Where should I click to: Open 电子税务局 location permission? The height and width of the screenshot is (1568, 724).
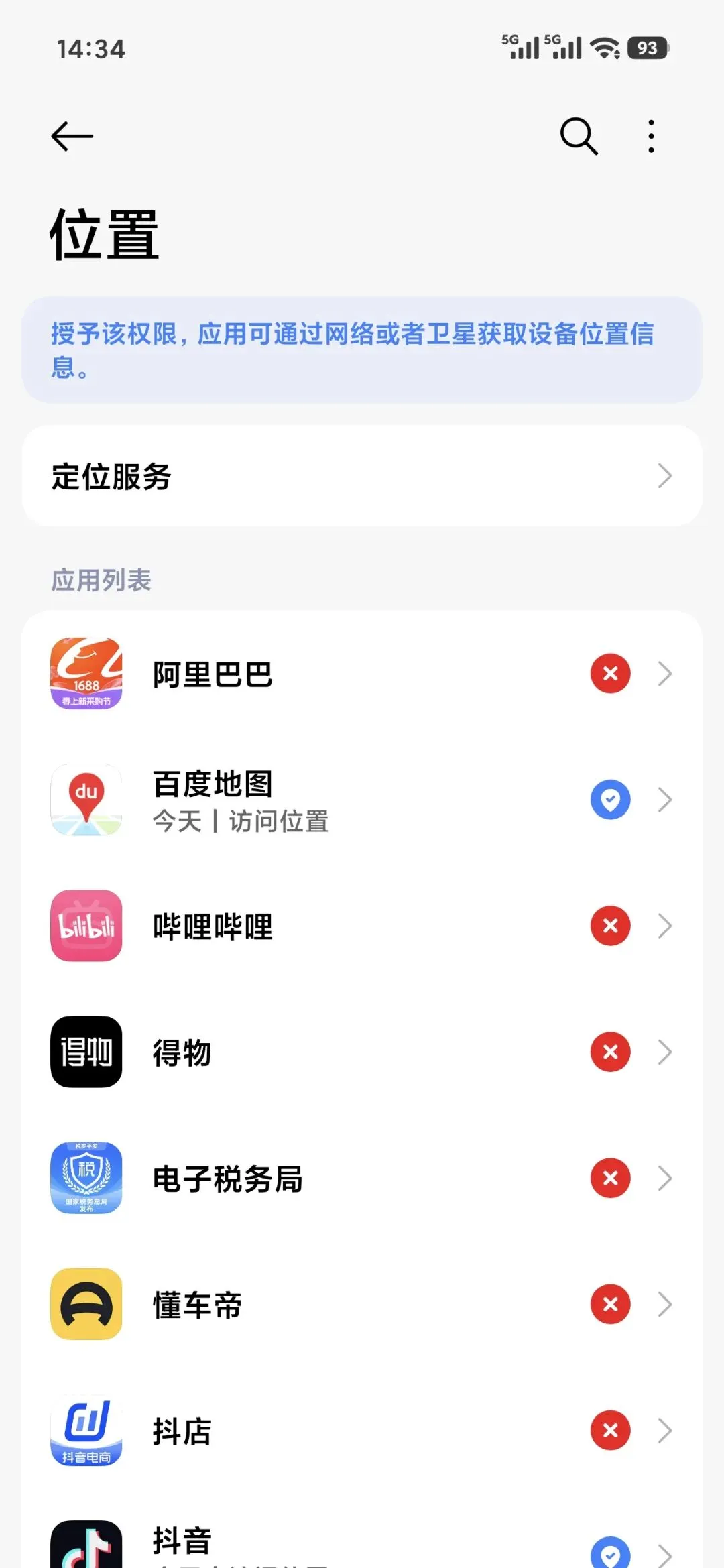point(362,1178)
